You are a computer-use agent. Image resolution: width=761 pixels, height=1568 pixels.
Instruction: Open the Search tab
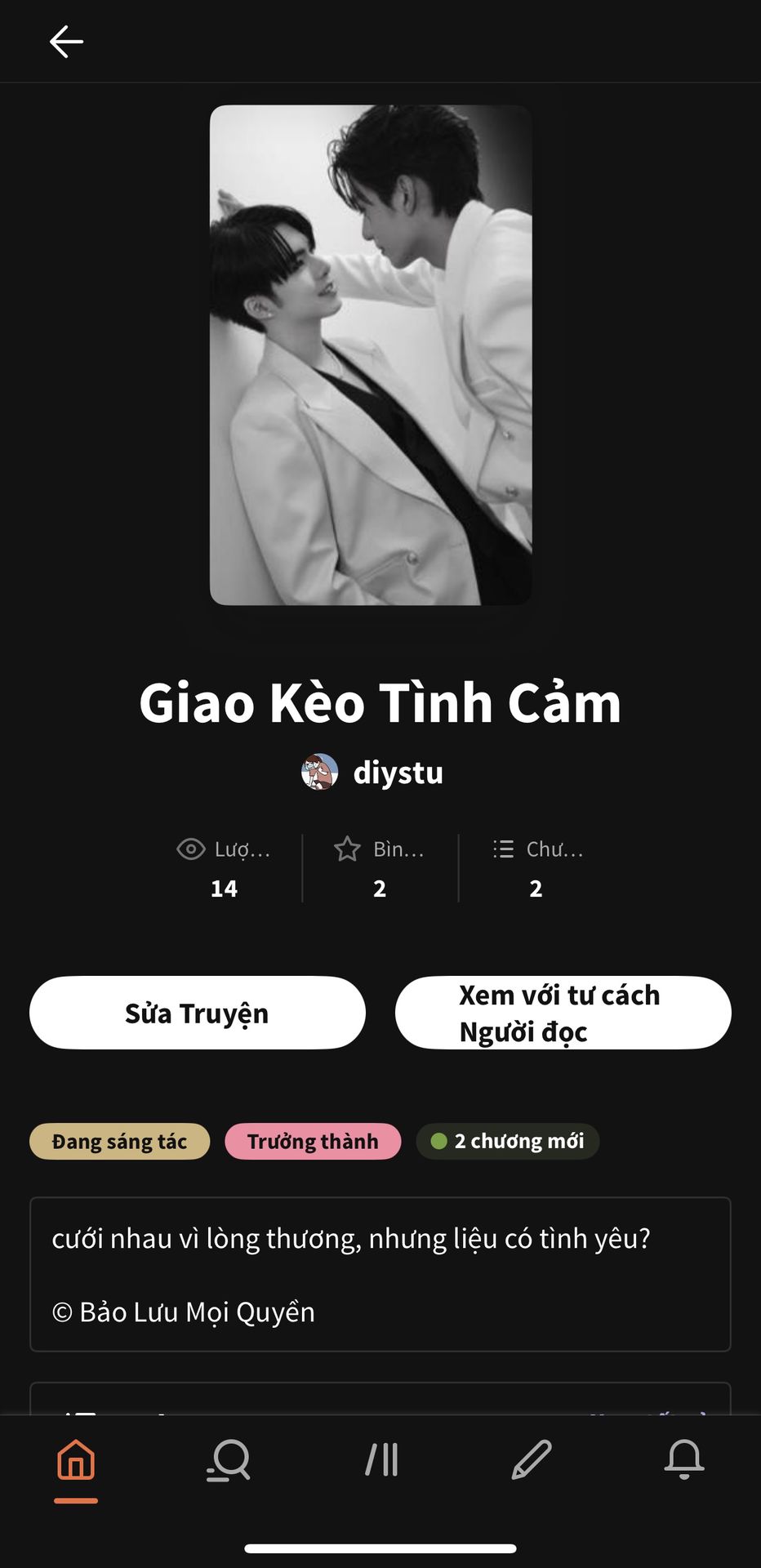click(229, 1460)
